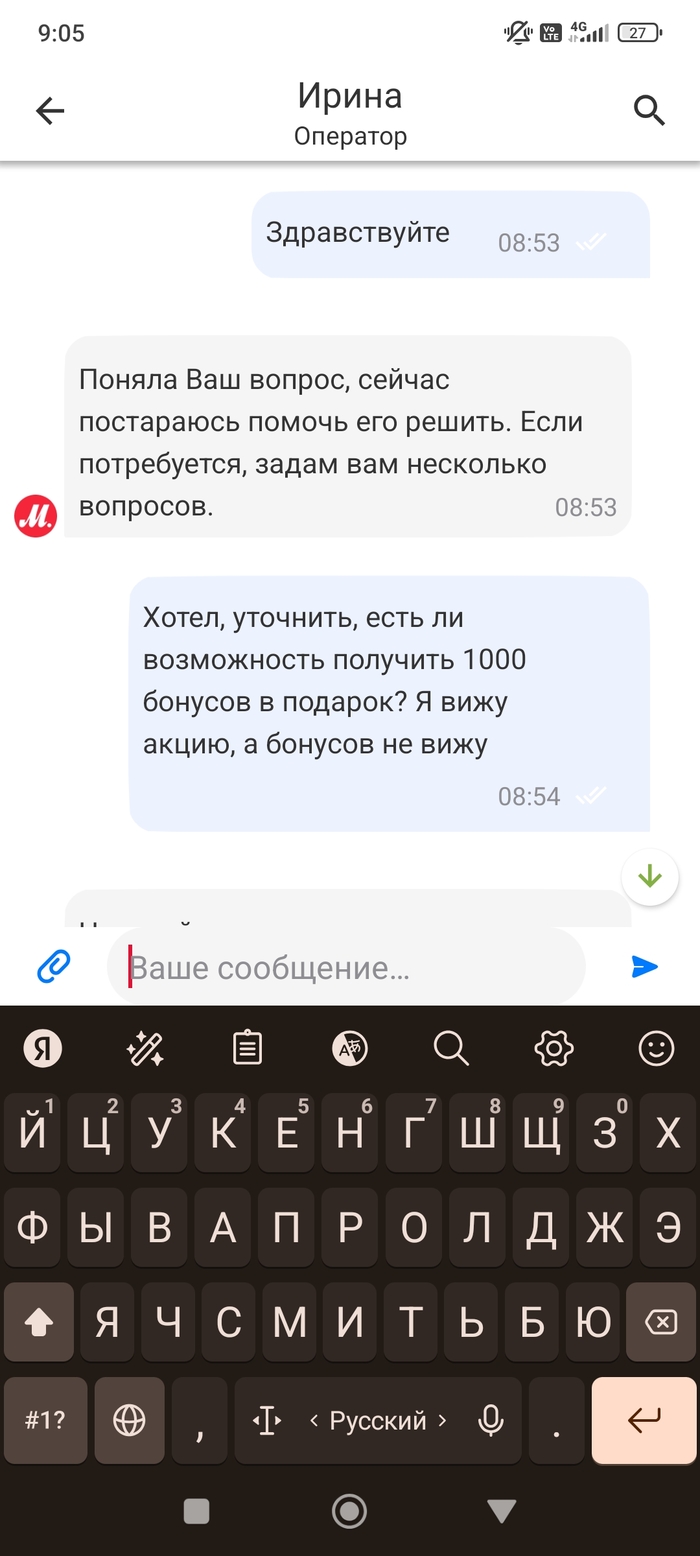Tap the shift key
The height and width of the screenshot is (1556, 700).
pos(38,1323)
